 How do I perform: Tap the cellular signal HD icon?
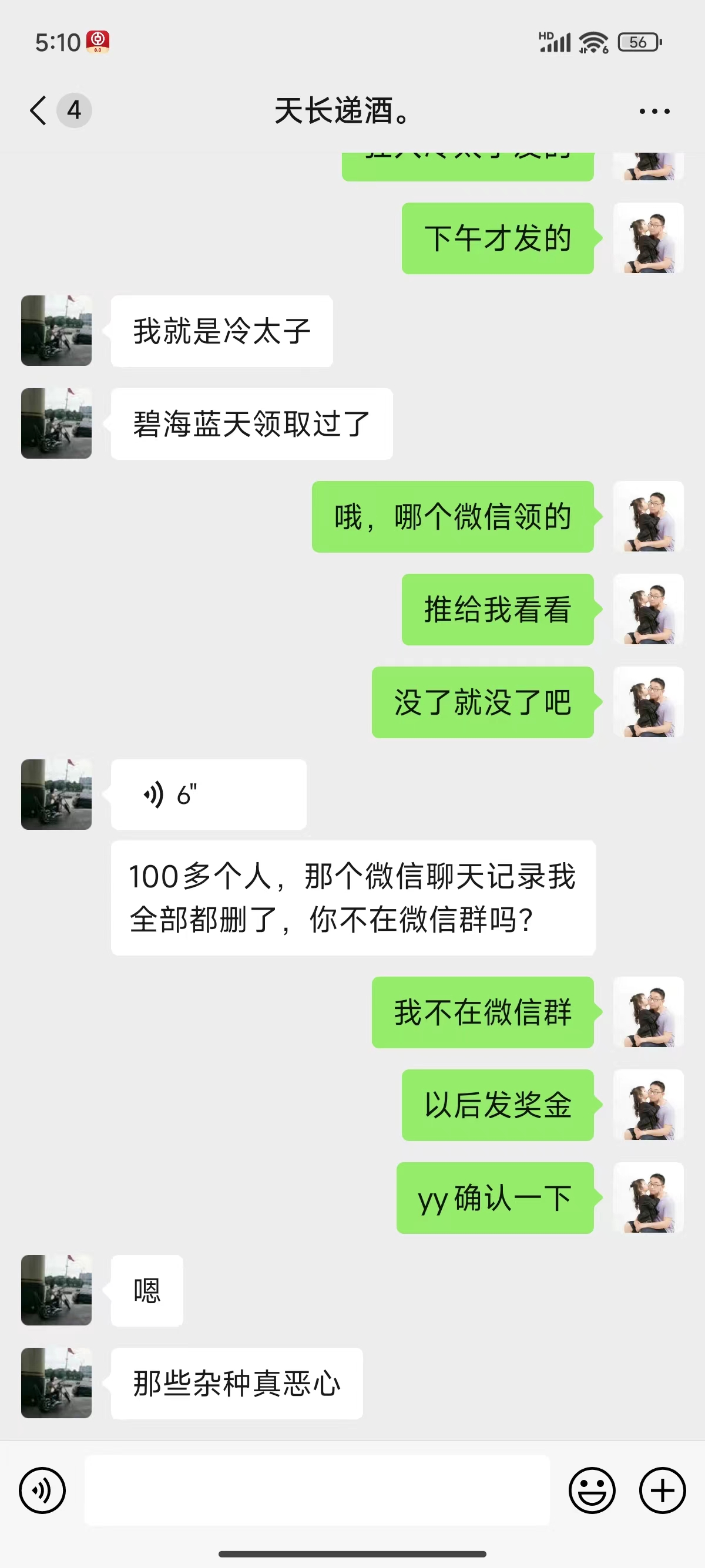coord(553,41)
